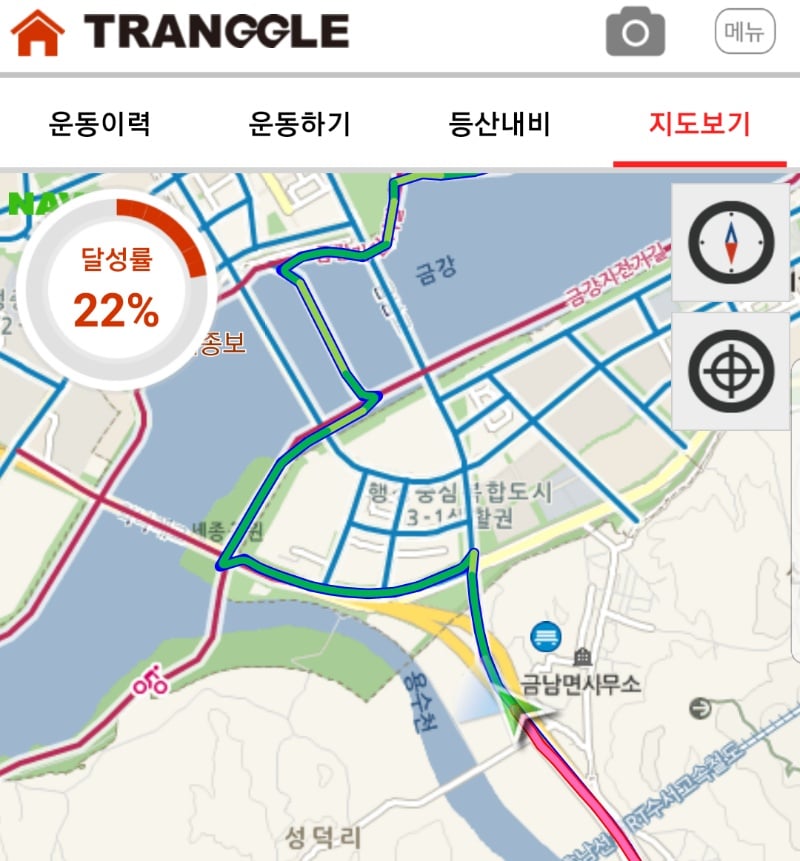Screen dimensions: 800x861
Task: Switch to the 운동하기 tab
Action: click(299, 124)
